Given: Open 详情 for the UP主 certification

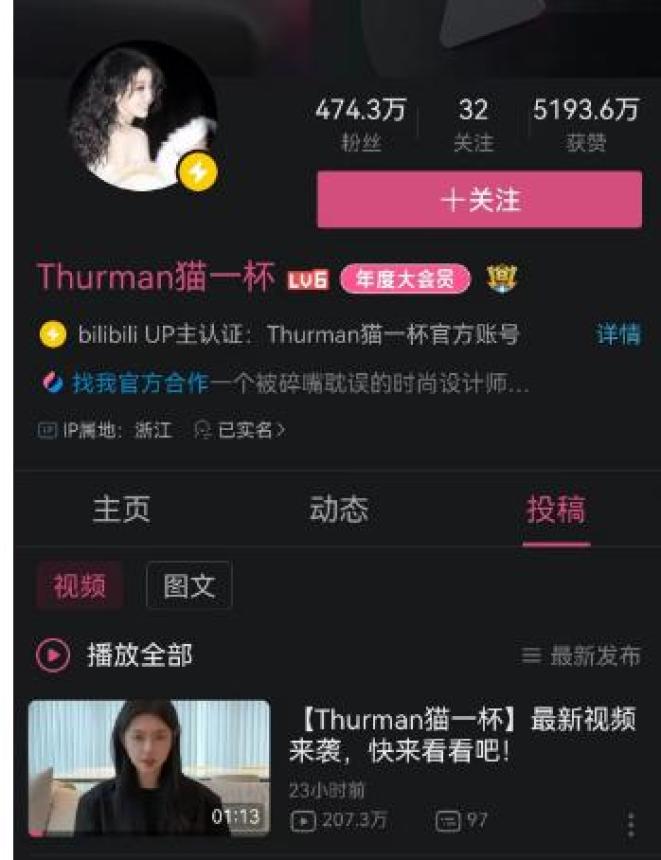Looking at the screenshot, I should [618, 335].
